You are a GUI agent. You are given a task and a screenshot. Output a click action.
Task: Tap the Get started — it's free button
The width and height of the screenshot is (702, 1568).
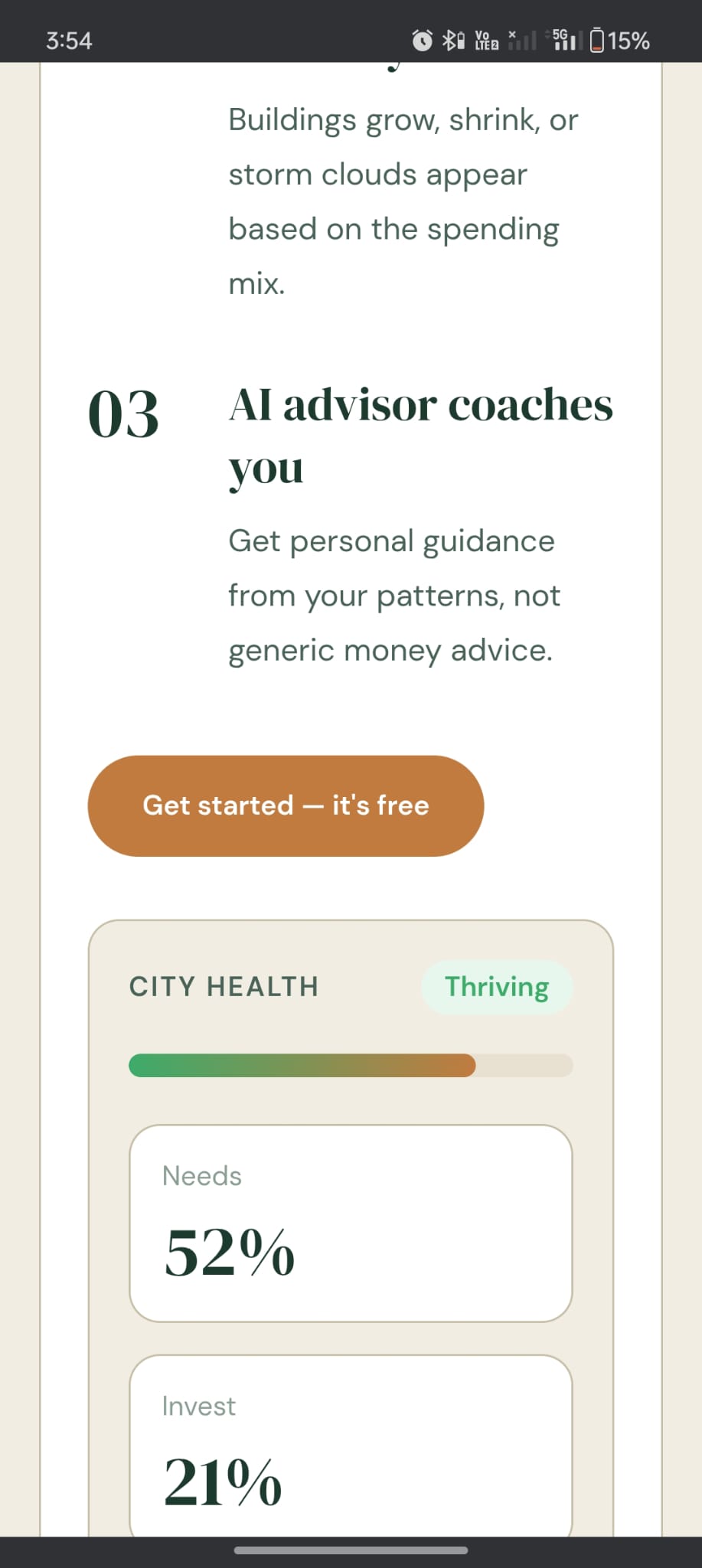point(286,805)
